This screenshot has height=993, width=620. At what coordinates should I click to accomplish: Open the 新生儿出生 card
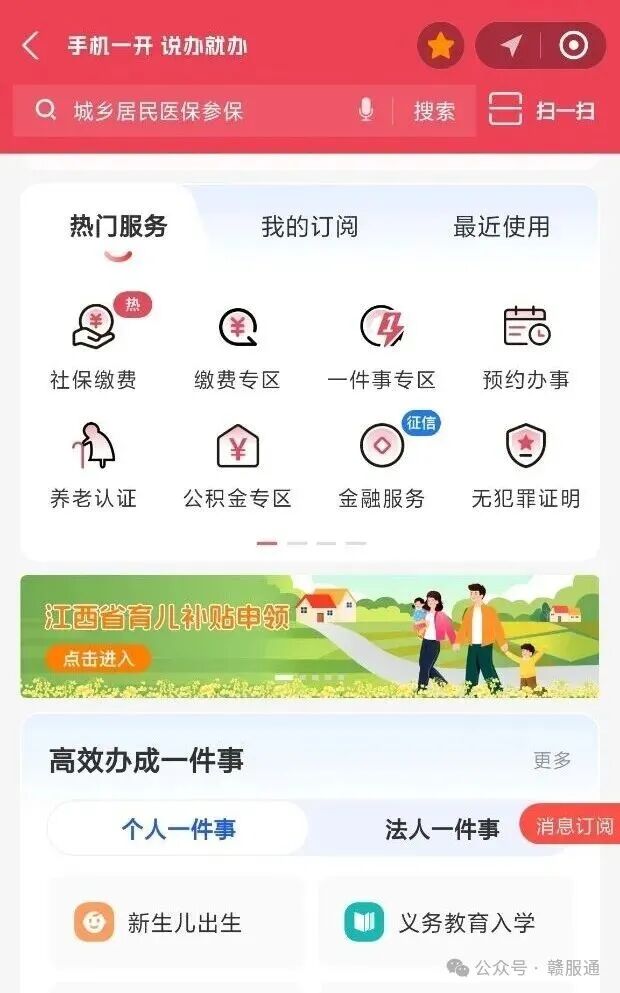(x=176, y=922)
